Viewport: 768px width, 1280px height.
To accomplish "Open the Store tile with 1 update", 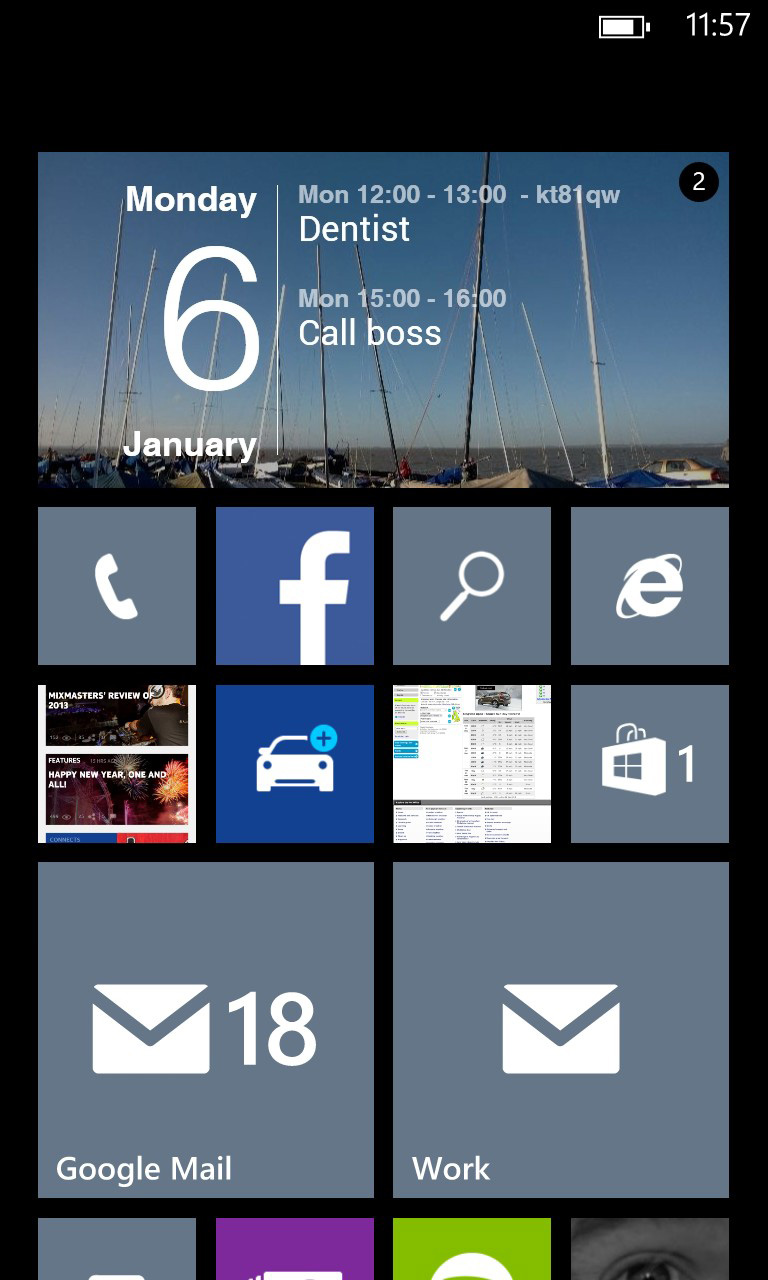I will point(650,764).
